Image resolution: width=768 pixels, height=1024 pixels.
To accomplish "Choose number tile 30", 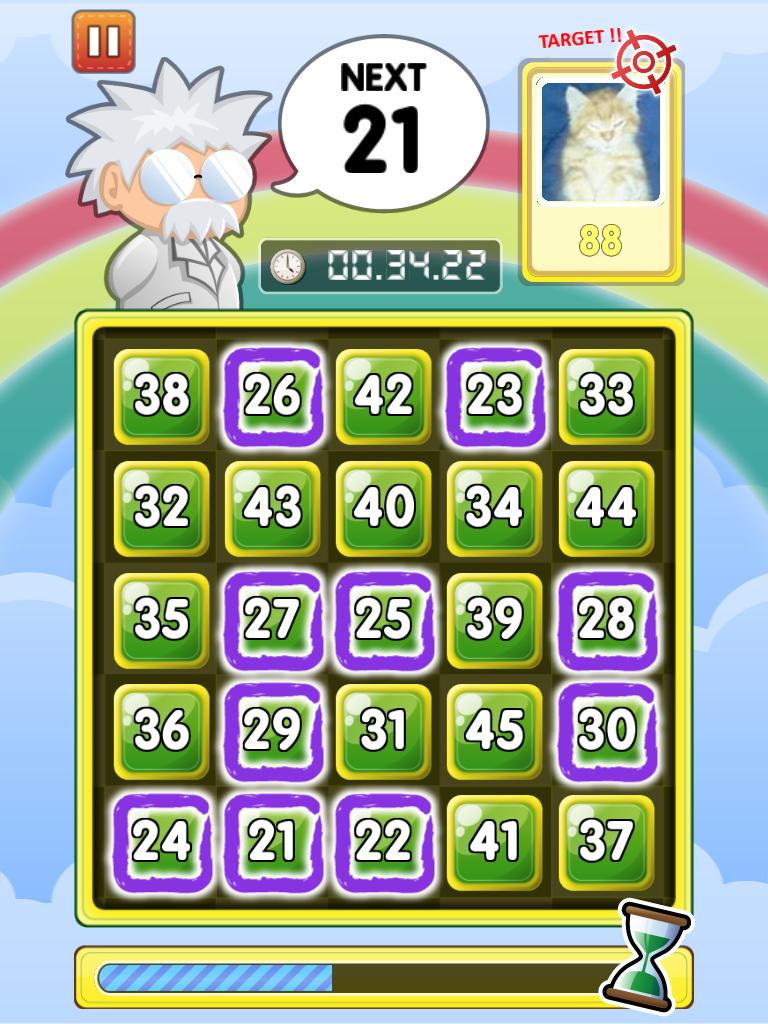I will click(x=606, y=731).
